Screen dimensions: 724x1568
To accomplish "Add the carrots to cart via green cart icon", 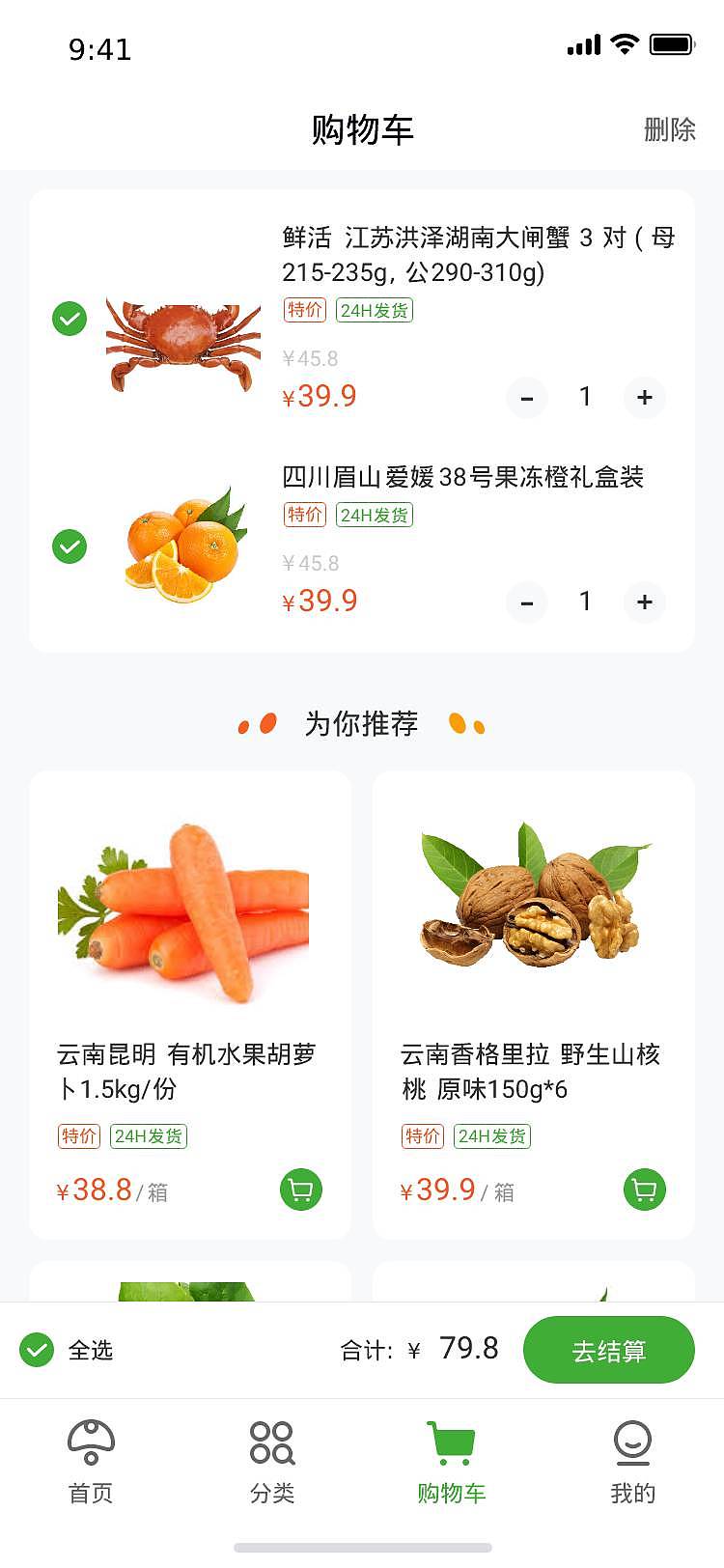I will click(300, 1190).
